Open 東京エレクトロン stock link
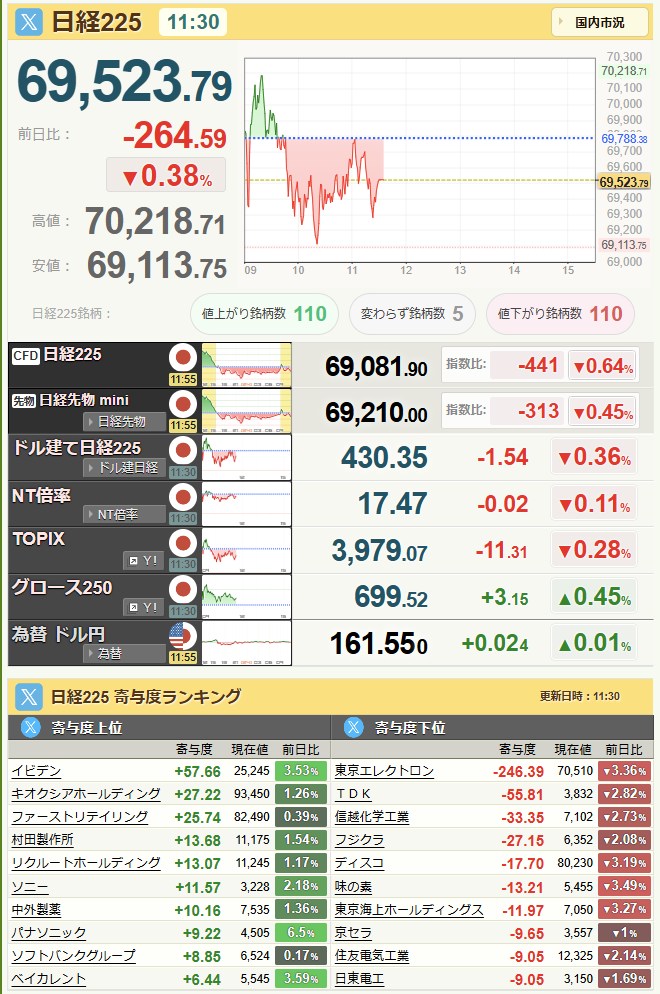Screen dimensions: 660x994 (384, 771)
